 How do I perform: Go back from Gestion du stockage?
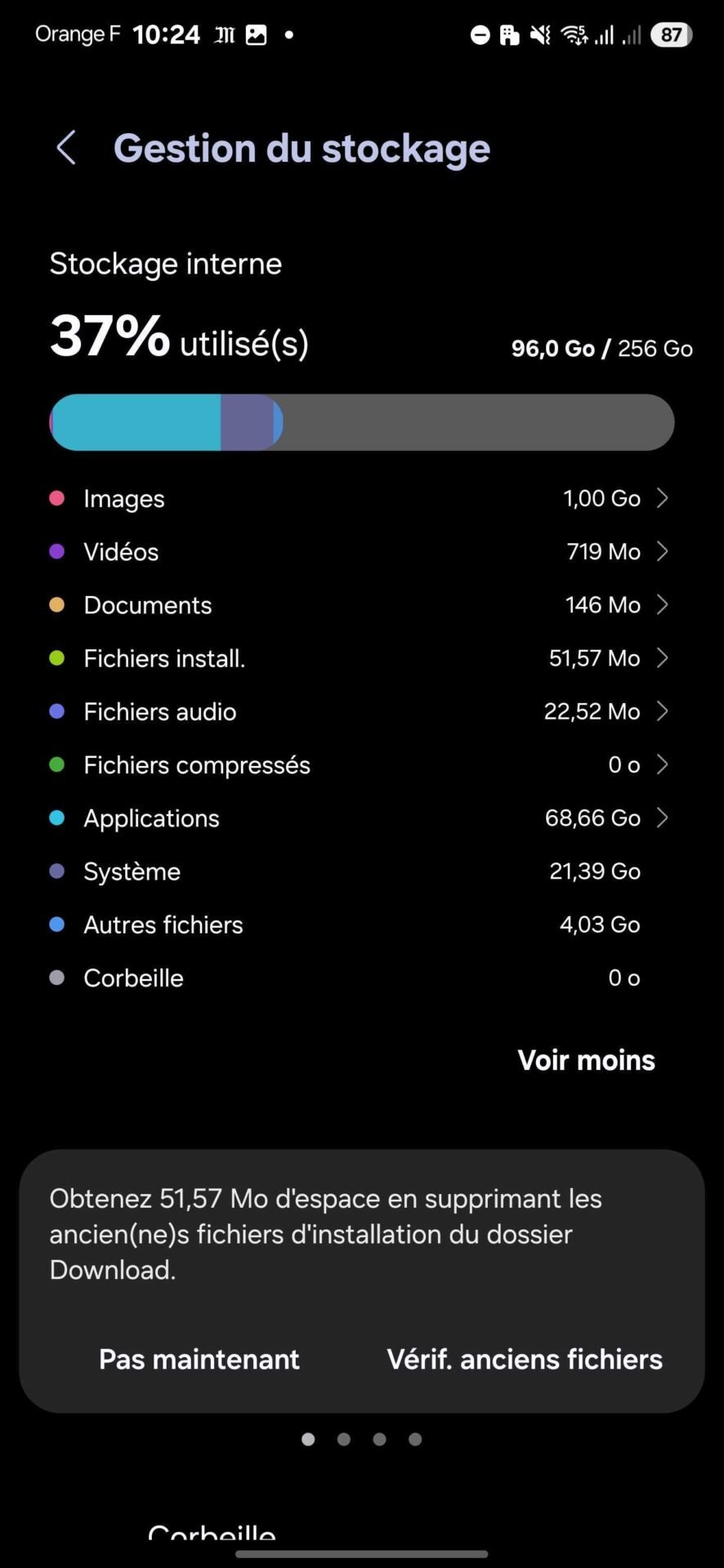66,148
